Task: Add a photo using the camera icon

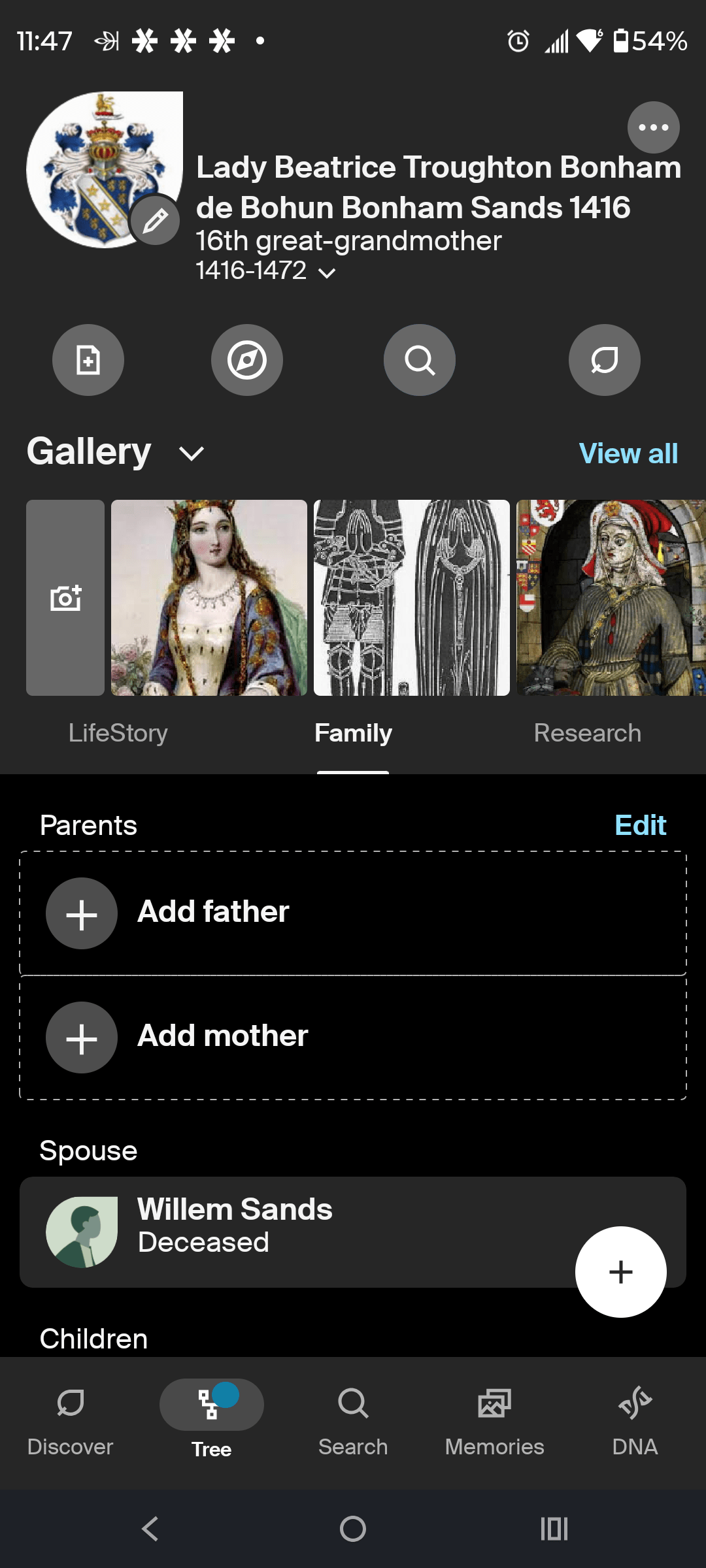Action: [65, 596]
